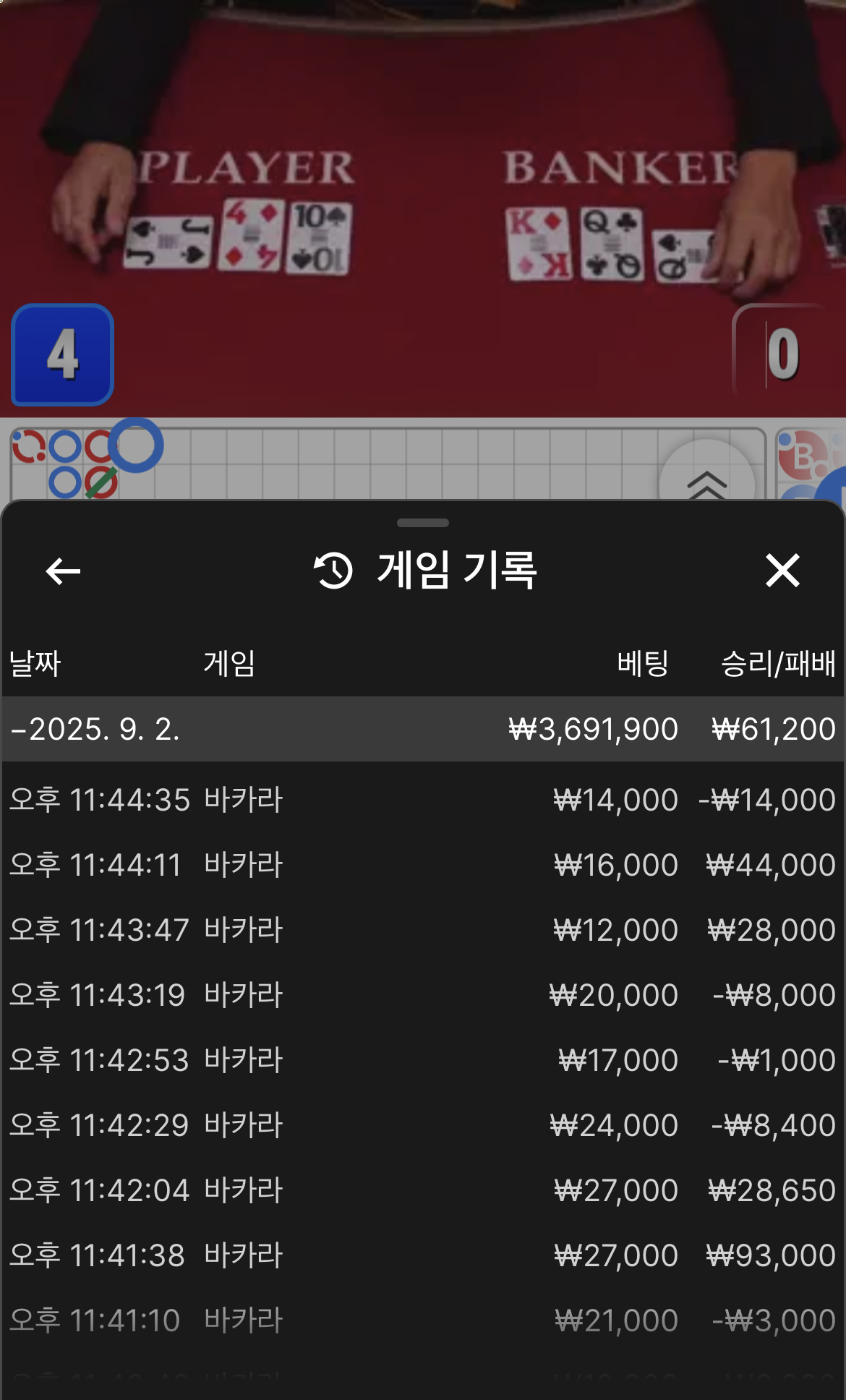Open the 오후 11:43:47 바카라 record
Image resolution: width=846 pixels, height=1400 pixels.
click(x=422, y=930)
